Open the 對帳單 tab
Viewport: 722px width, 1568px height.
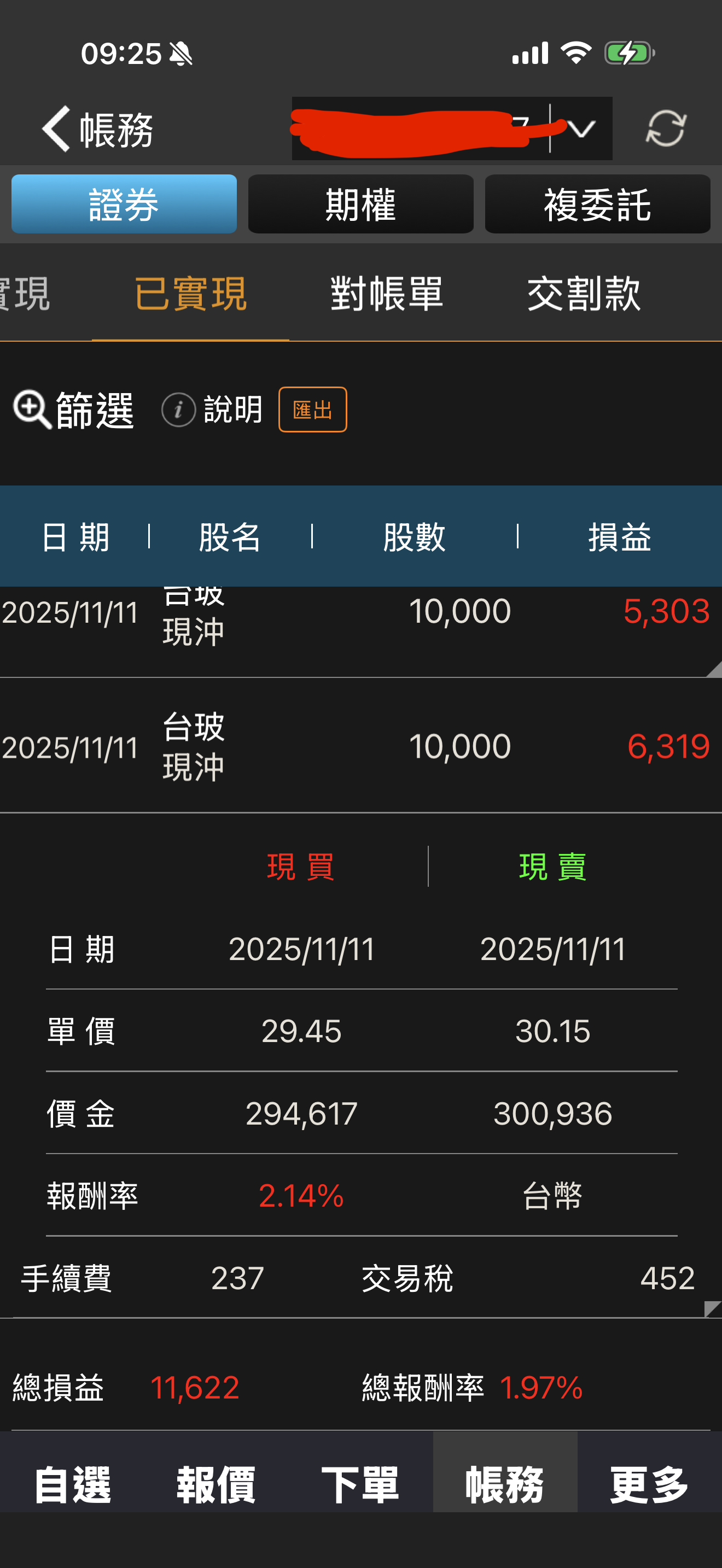pyautogui.click(x=387, y=294)
